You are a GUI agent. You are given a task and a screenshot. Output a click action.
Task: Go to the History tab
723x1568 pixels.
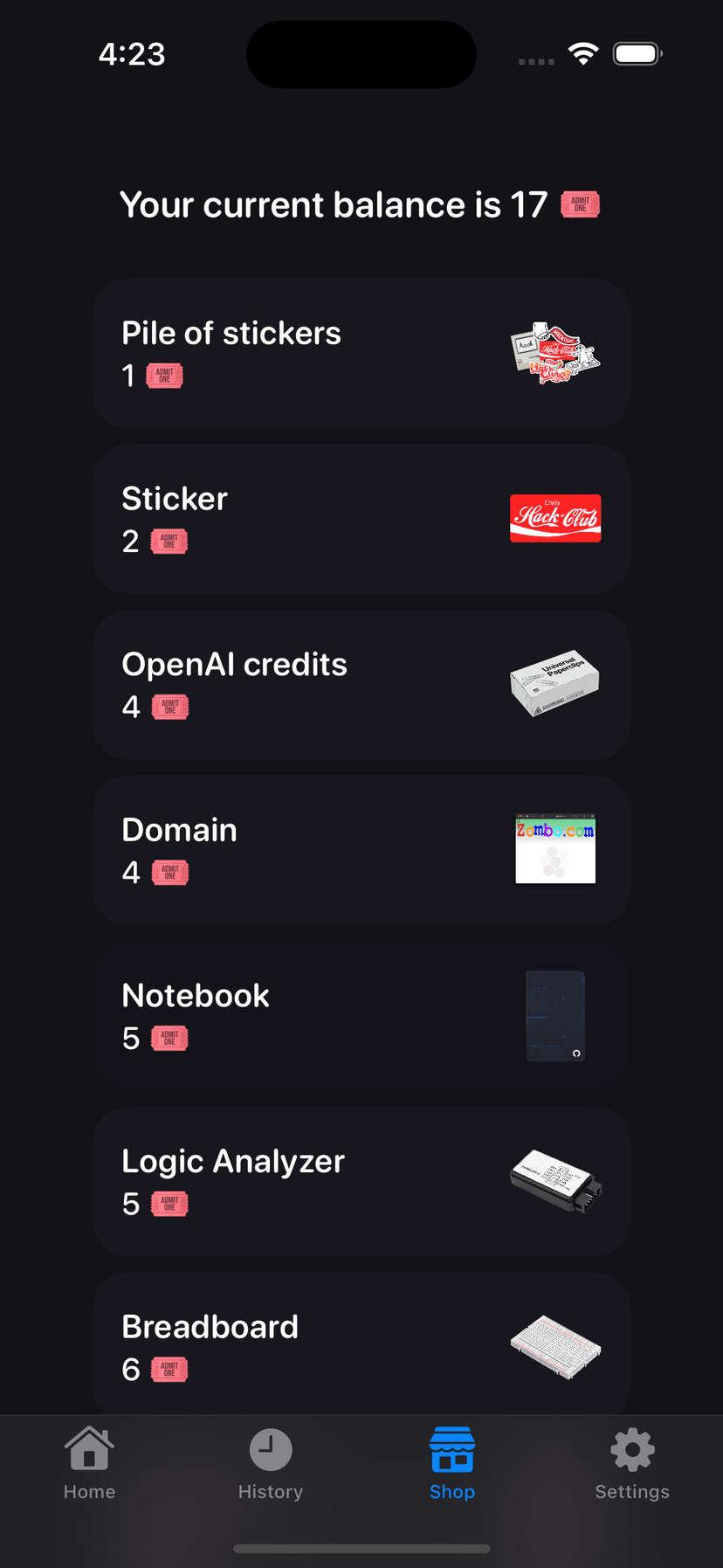271,1464
